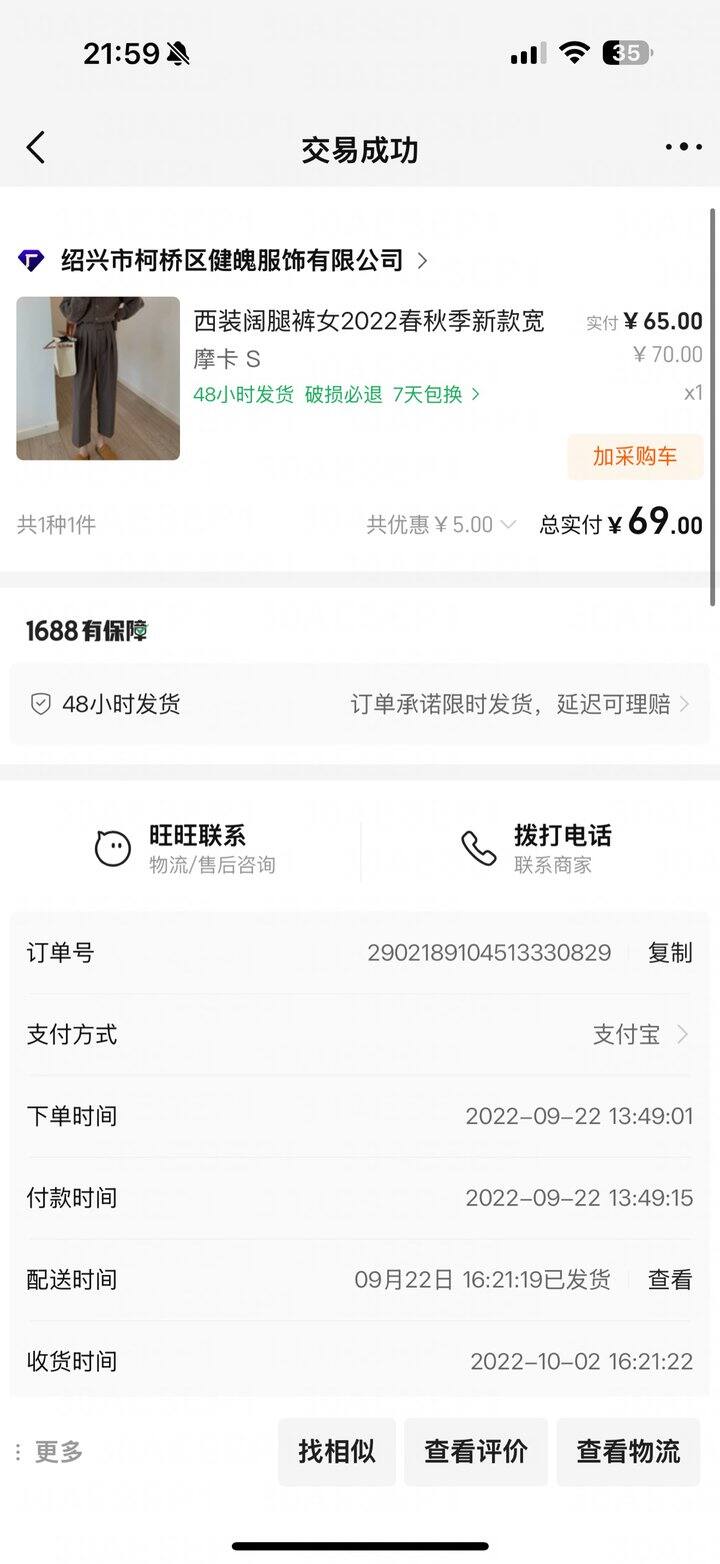720x1564 pixels.
Task: Contact the seller via 旺旺联系
Action: (185, 848)
